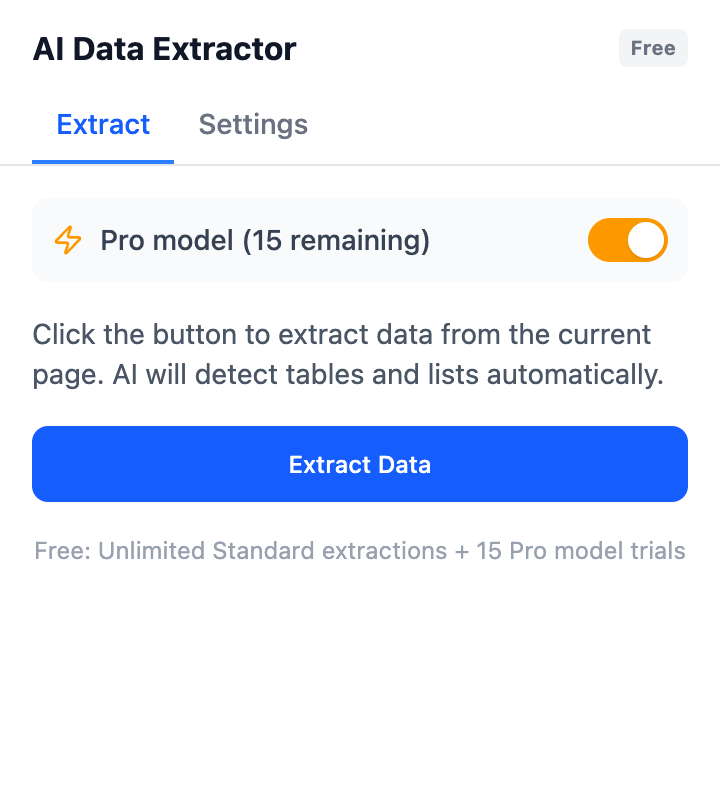Screen dimensions: 720x800
Task: Click the active tab underline indicator
Action: click(103, 156)
